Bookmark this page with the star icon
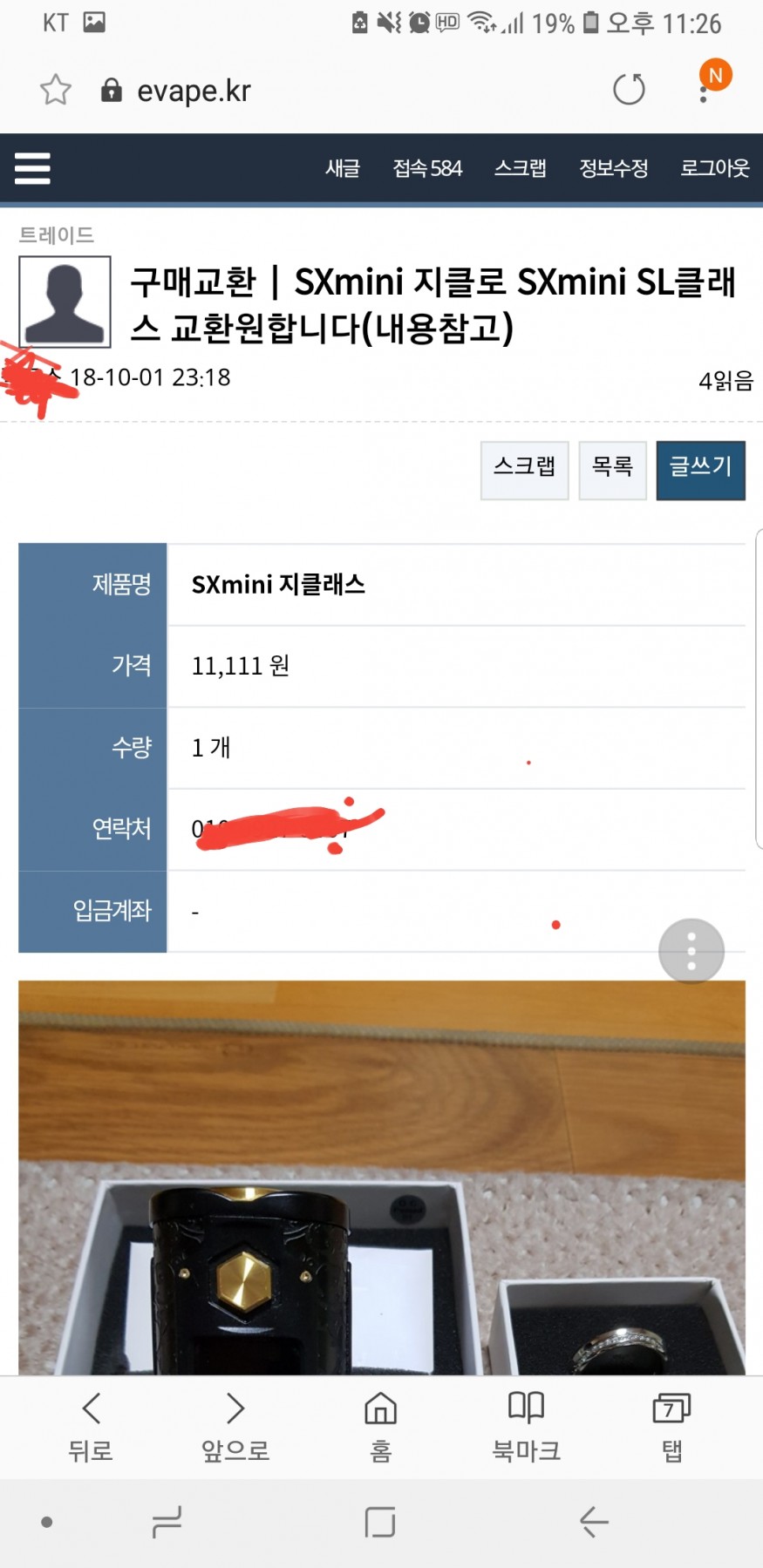The height and width of the screenshot is (1568, 763). [56, 90]
